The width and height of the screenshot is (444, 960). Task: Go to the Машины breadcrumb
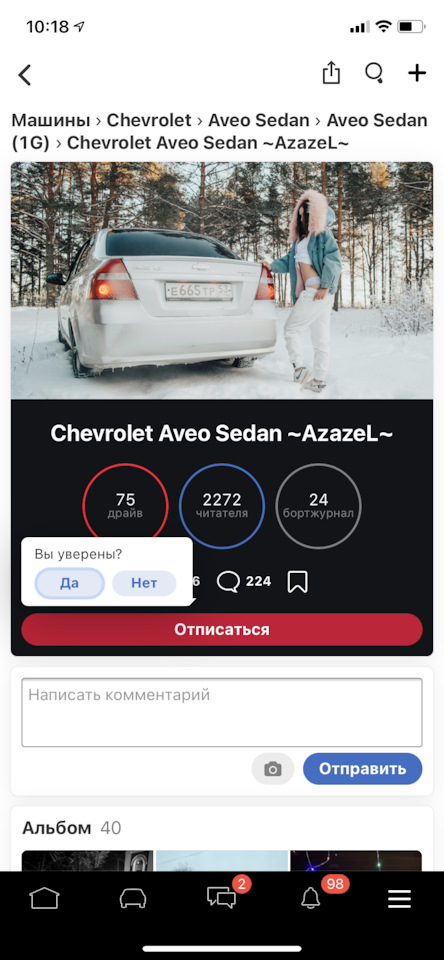[x=51, y=120]
